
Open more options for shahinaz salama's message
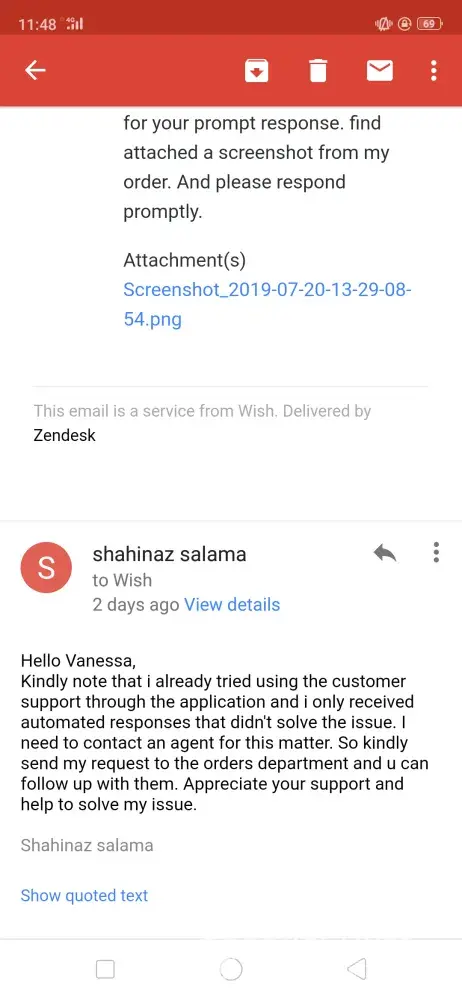click(x=436, y=552)
